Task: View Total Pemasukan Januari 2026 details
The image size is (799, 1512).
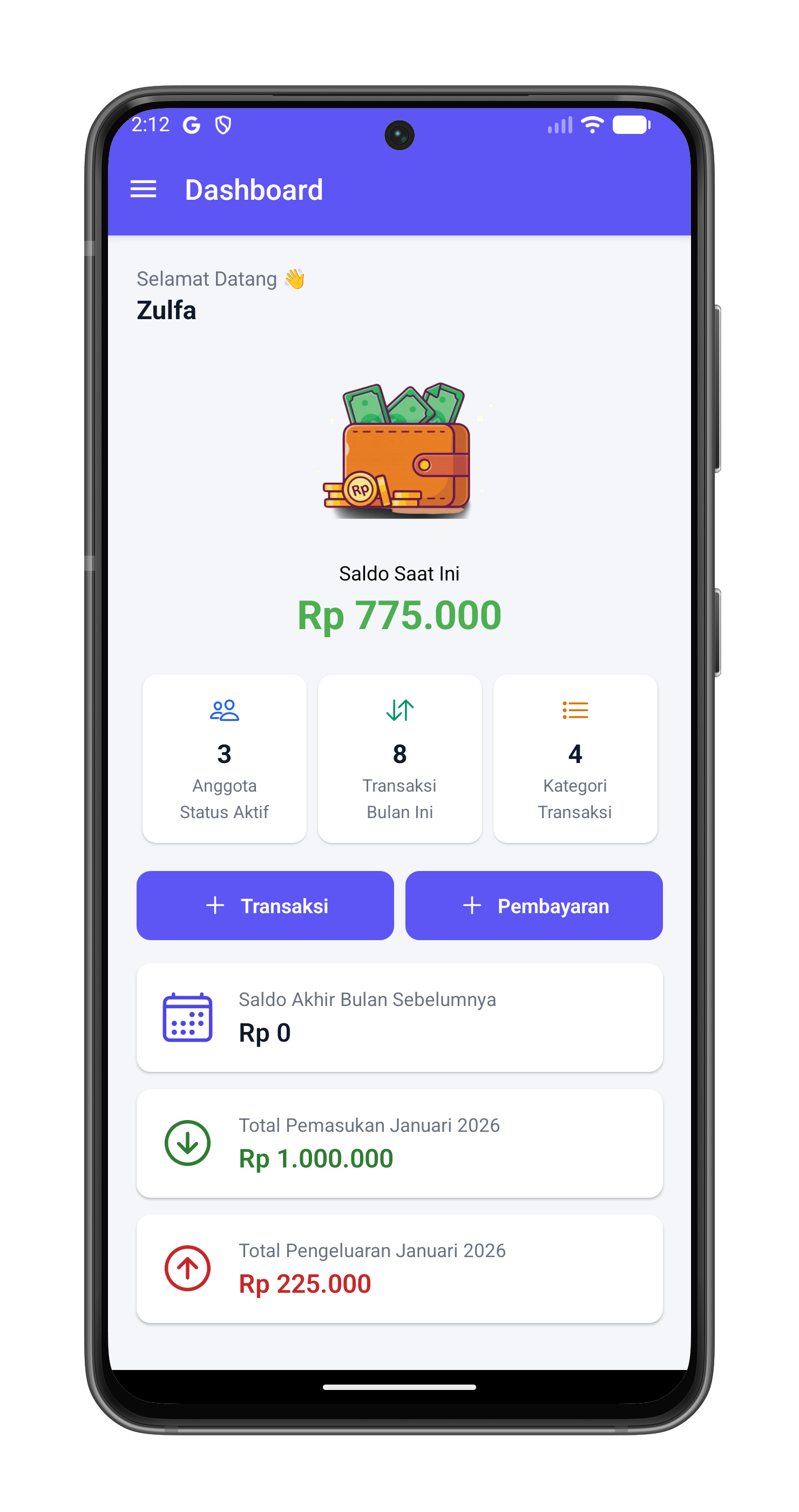Action: (x=399, y=1143)
